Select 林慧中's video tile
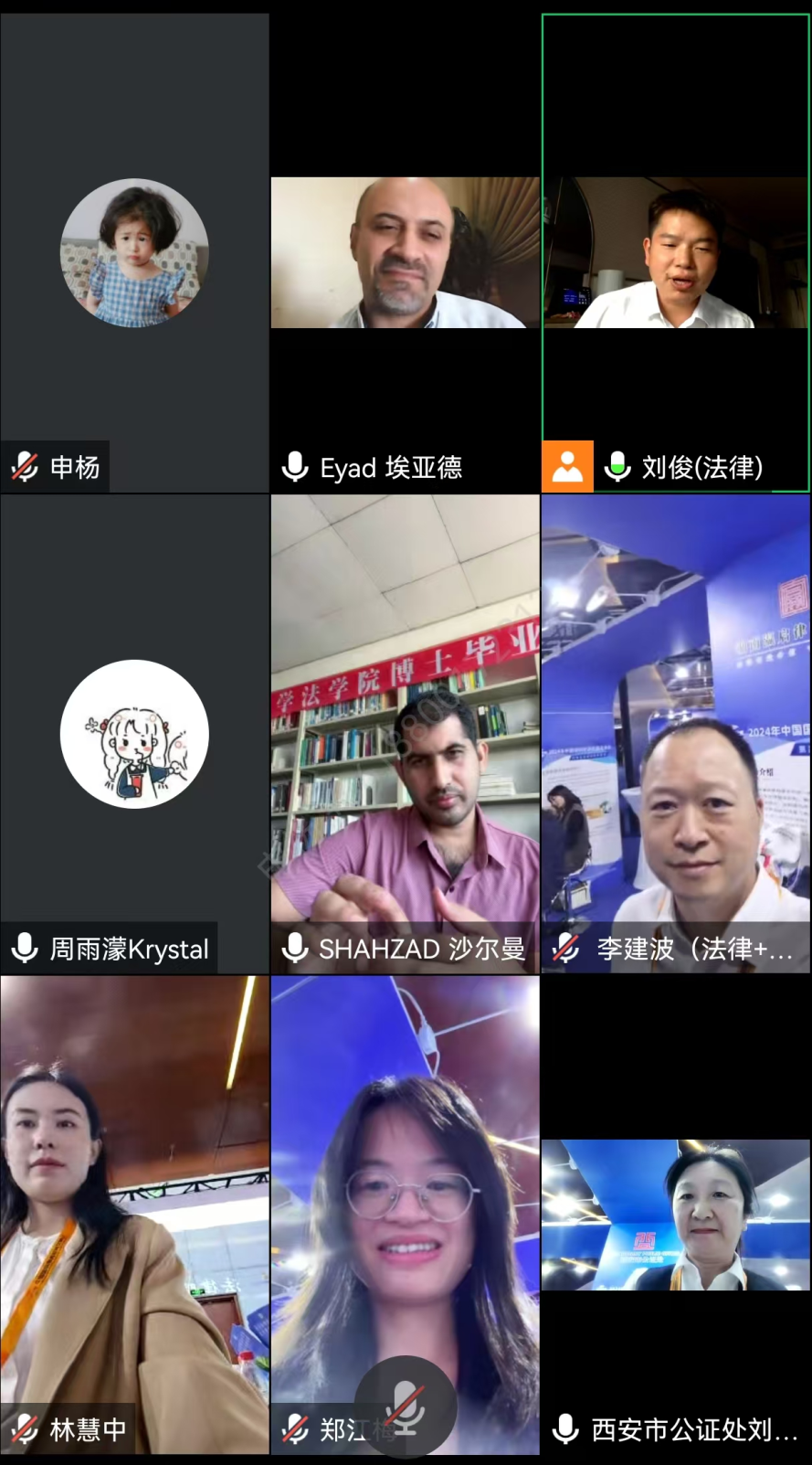This screenshot has height=1465, width=812. point(134,1216)
